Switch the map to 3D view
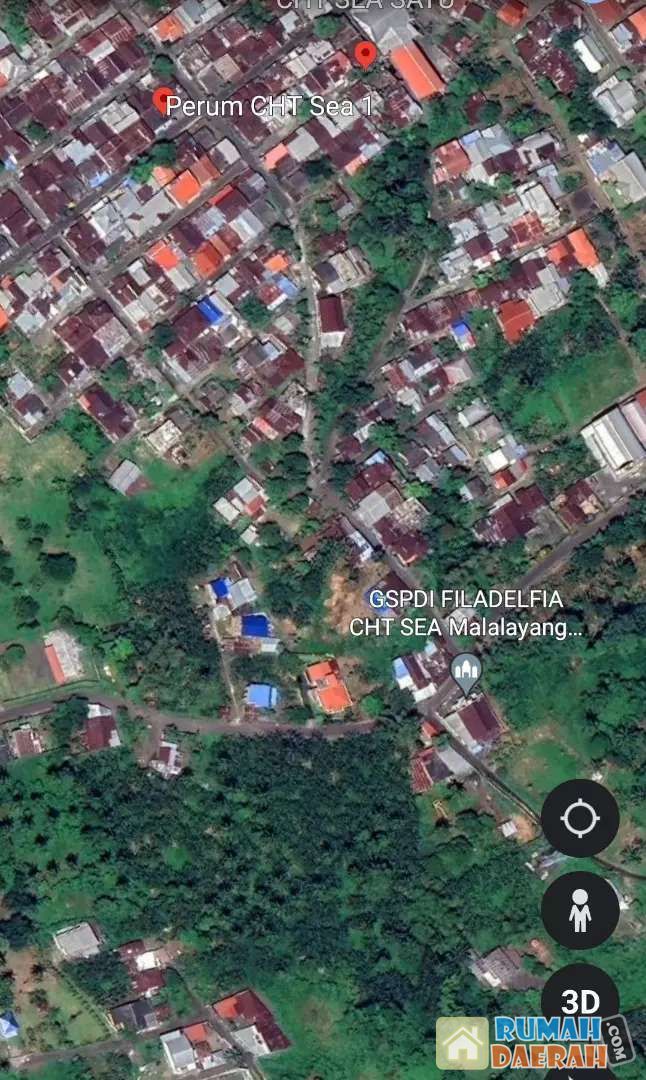This screenshot has height=1080, width=646. click(580, 1000)
